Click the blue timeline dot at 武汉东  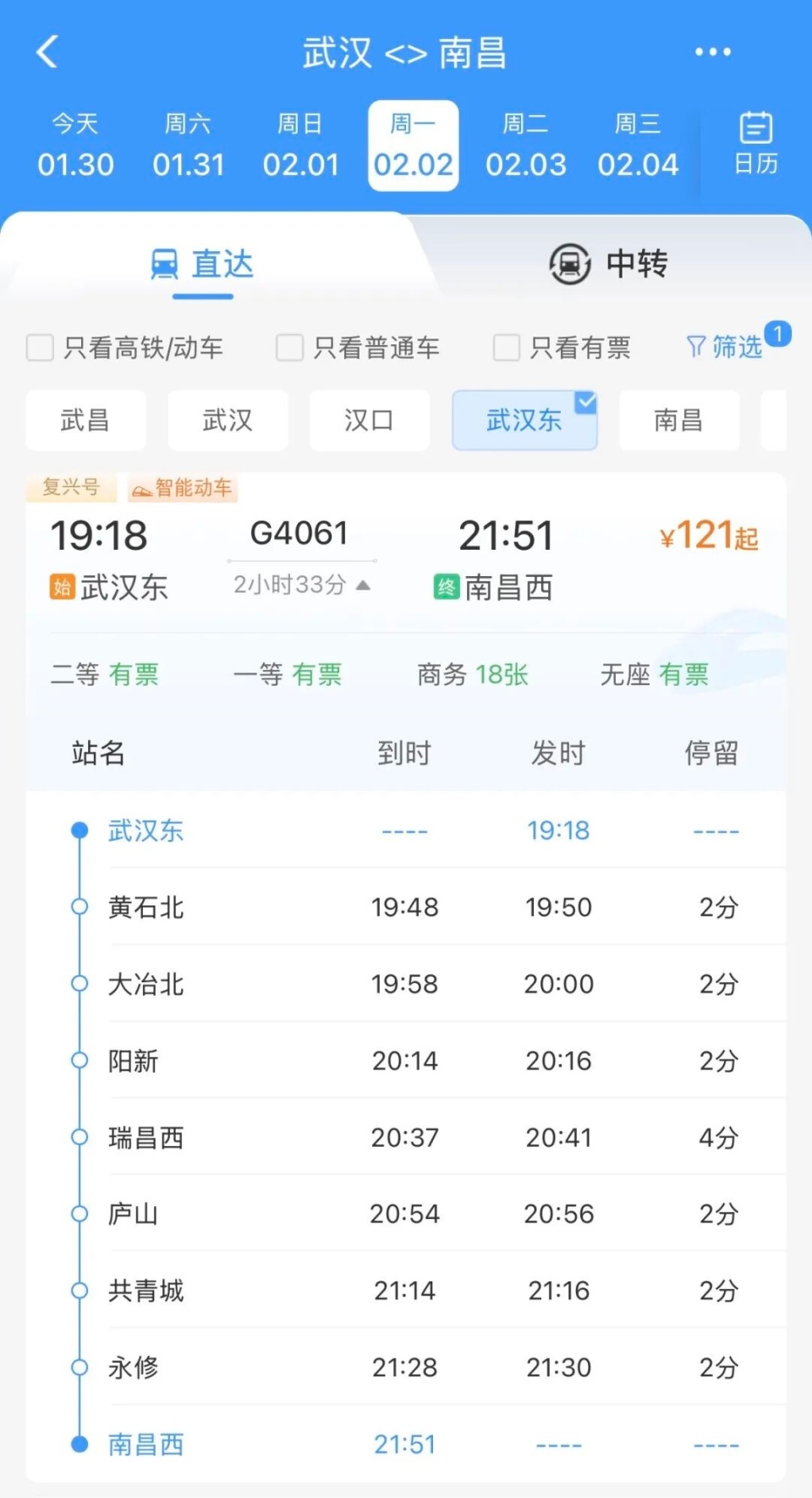click(x=80, y=830)
